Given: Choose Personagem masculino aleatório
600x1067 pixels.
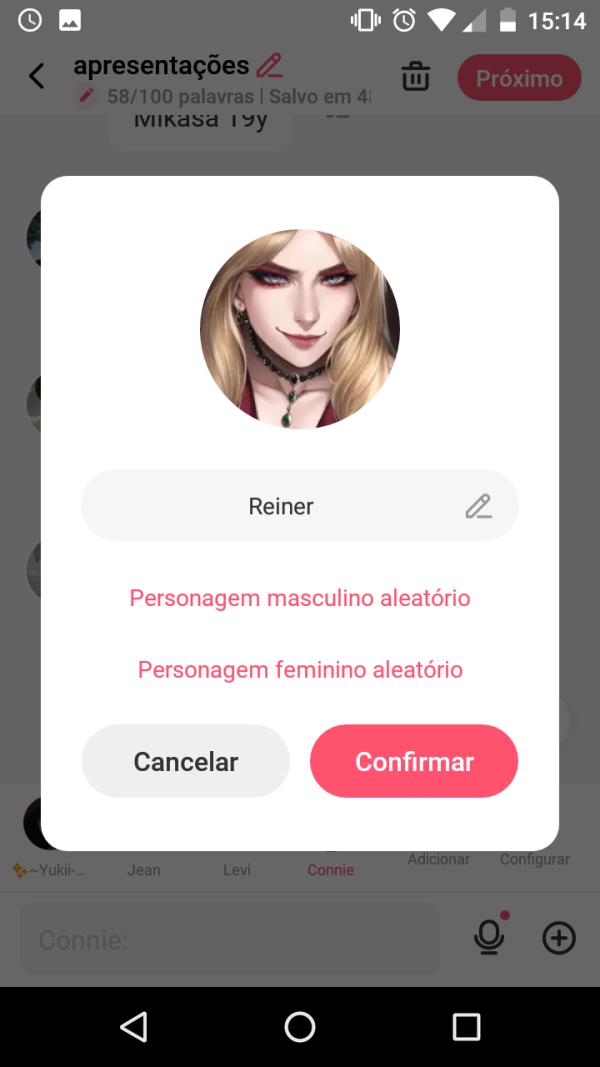Looking at the screenshot, I should pyautogui.click(x=300, y=598).
